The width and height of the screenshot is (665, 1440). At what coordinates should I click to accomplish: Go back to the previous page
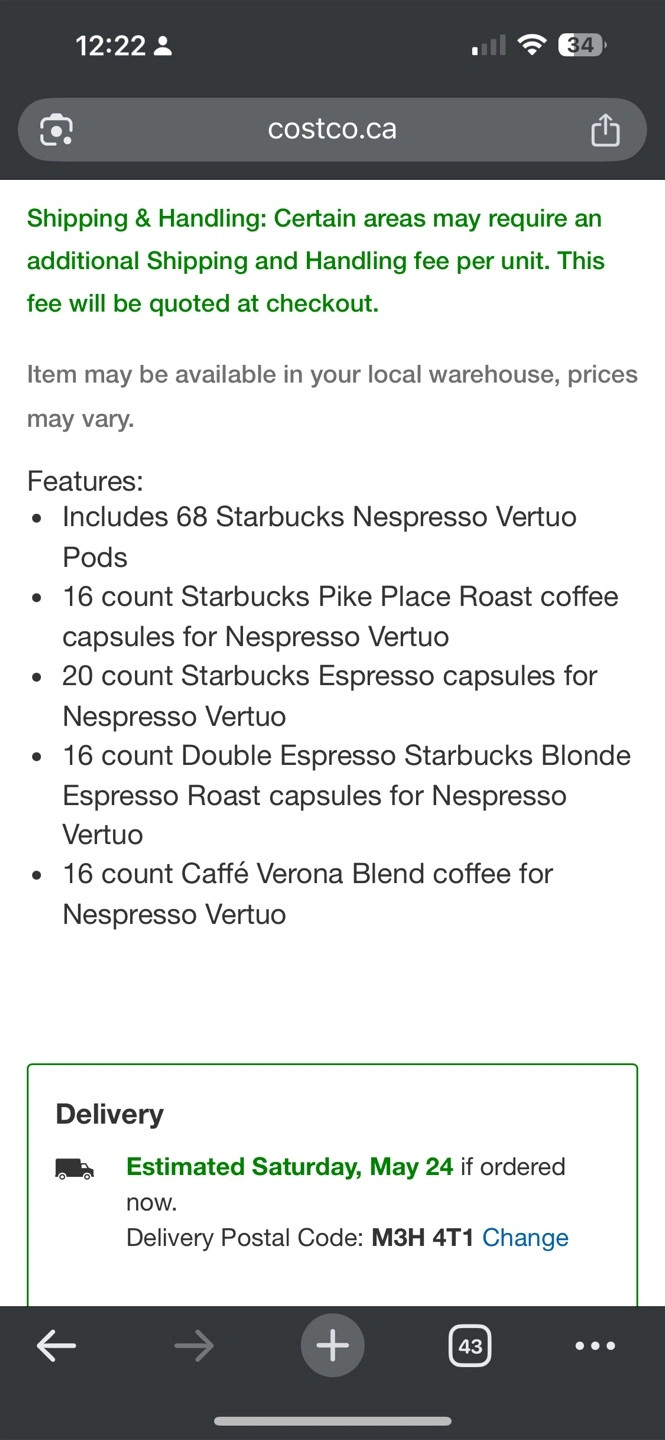pyautogui.click(x=56, y=1346)
